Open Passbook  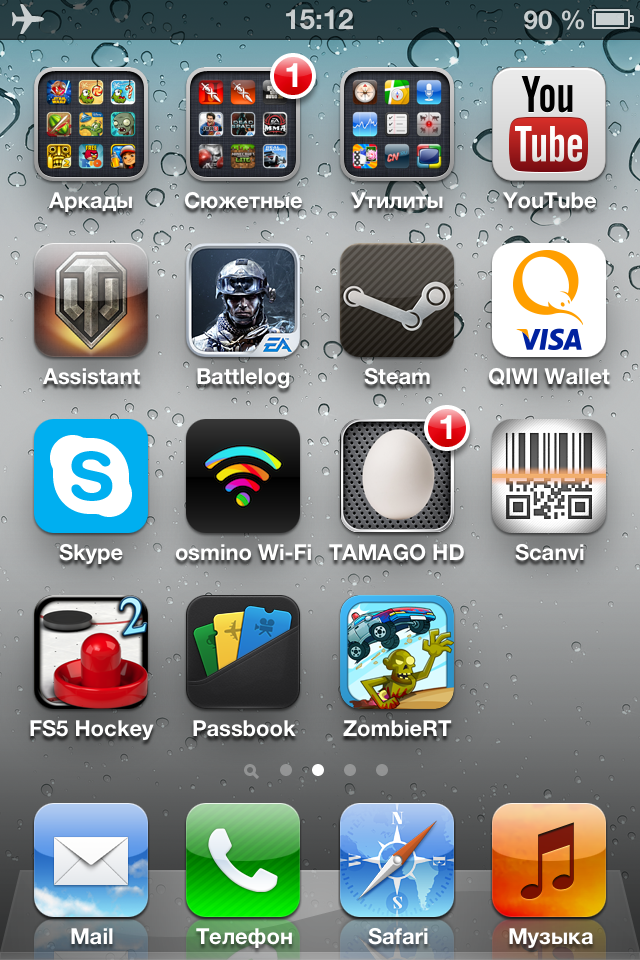(243, 652)
